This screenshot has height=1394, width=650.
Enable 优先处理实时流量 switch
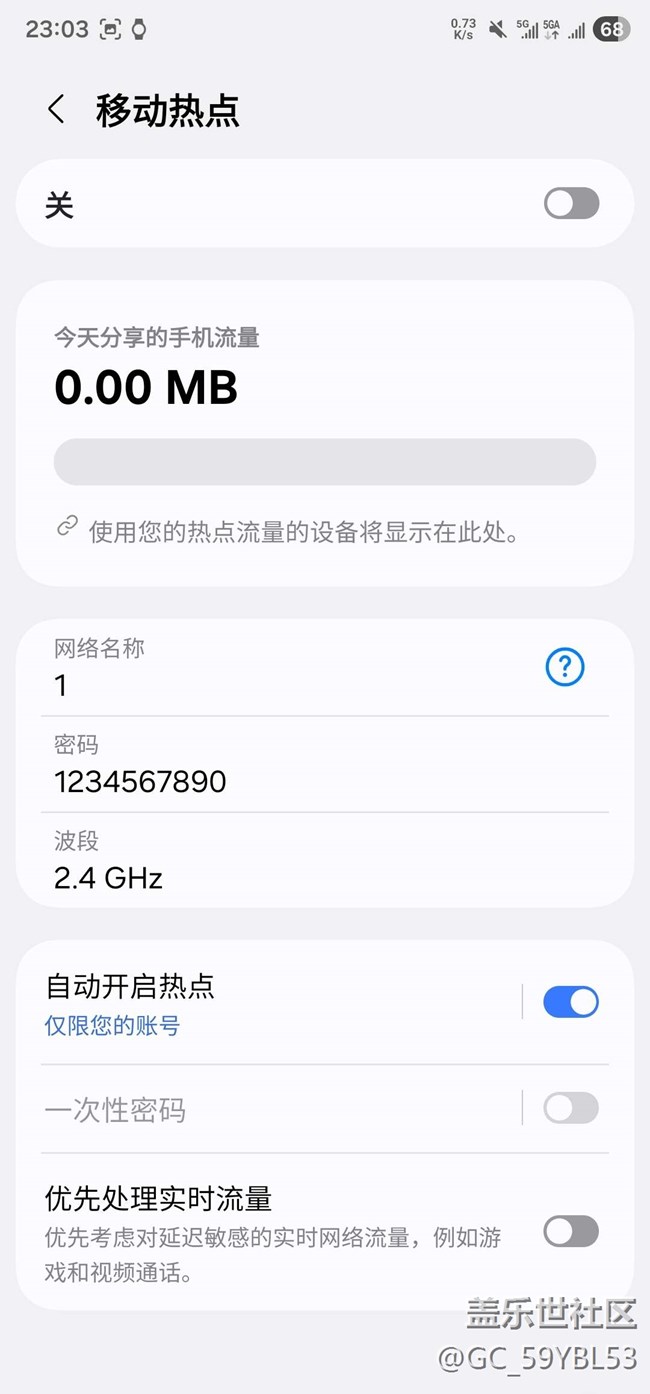pyautogui.click(x=571, y=1231)
